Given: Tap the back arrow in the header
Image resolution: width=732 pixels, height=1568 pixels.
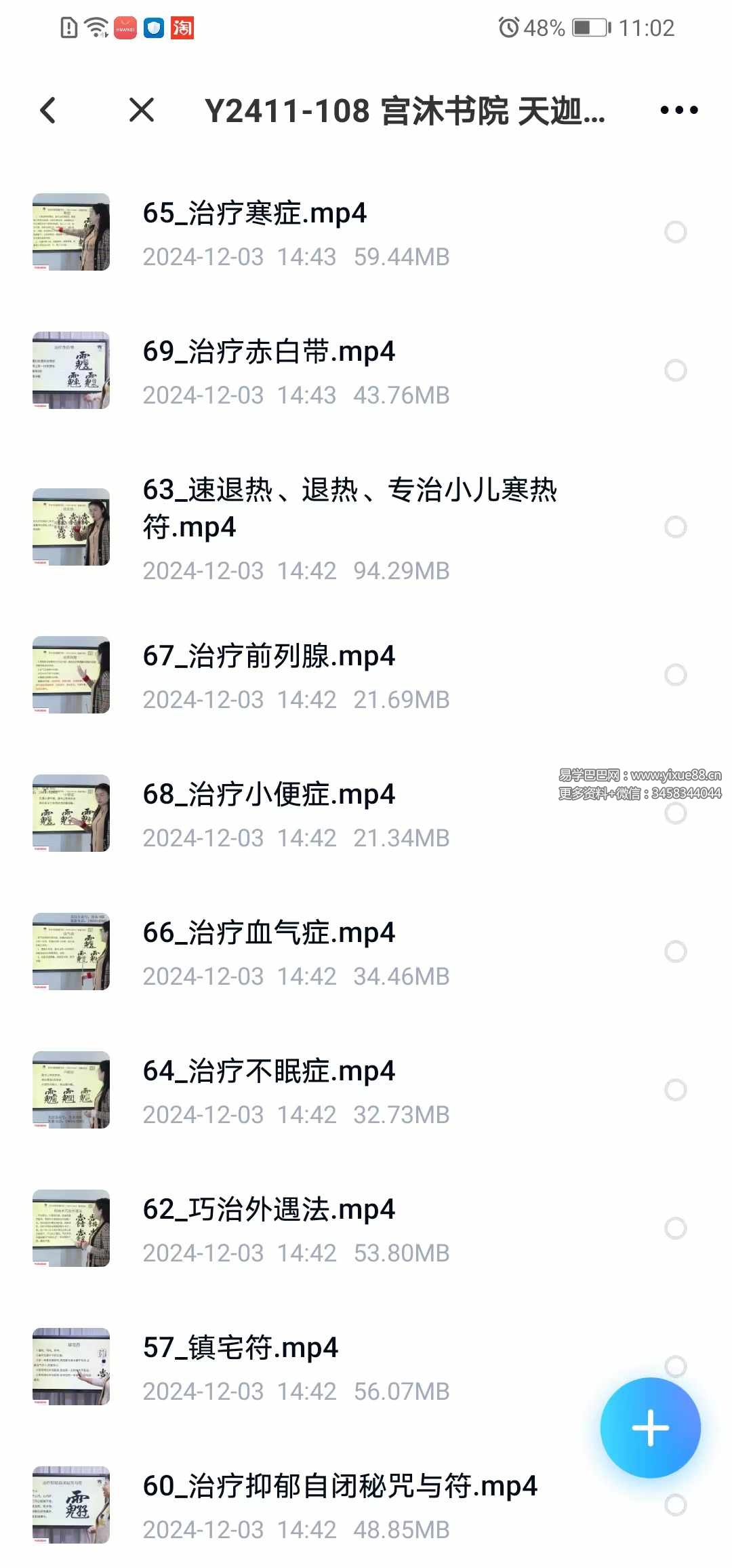Looking at the screenshot, I should click(x=47, y=111).
